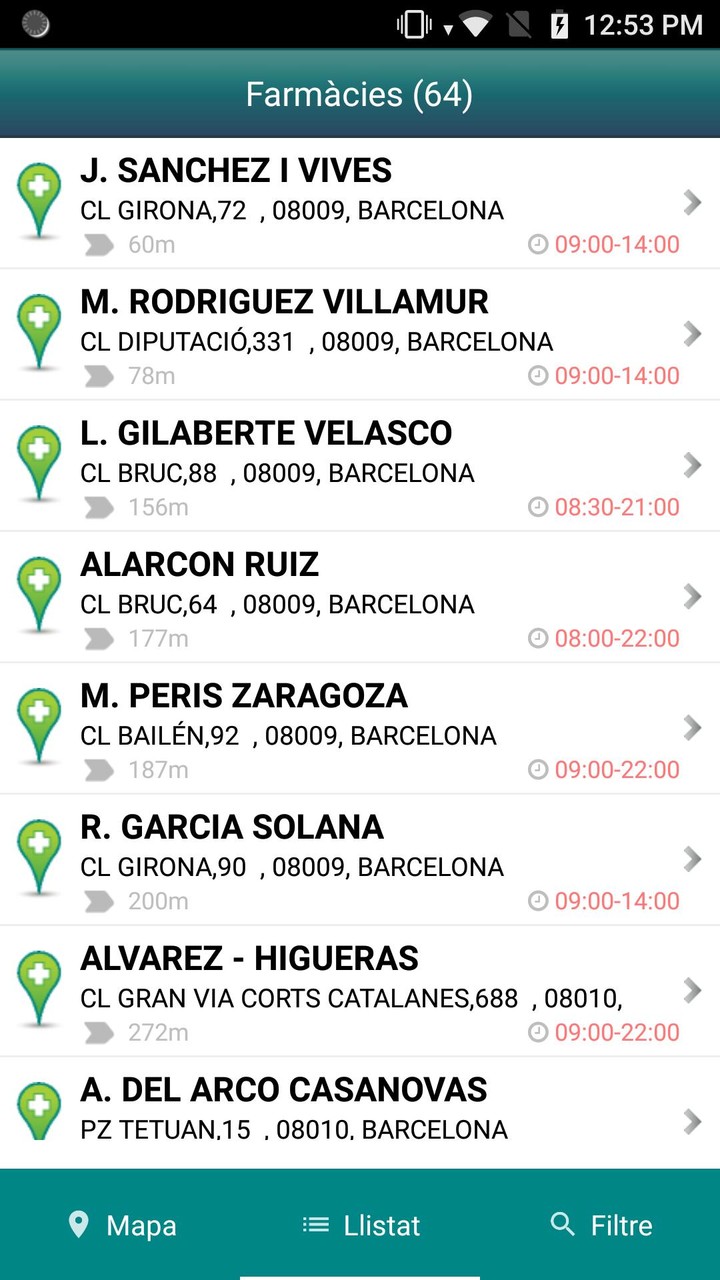The height and width of the screenshot is (1280, 720).
Task: View M. Rodriguez Villamur pharmacy details
Action: [x=360, y=335]
